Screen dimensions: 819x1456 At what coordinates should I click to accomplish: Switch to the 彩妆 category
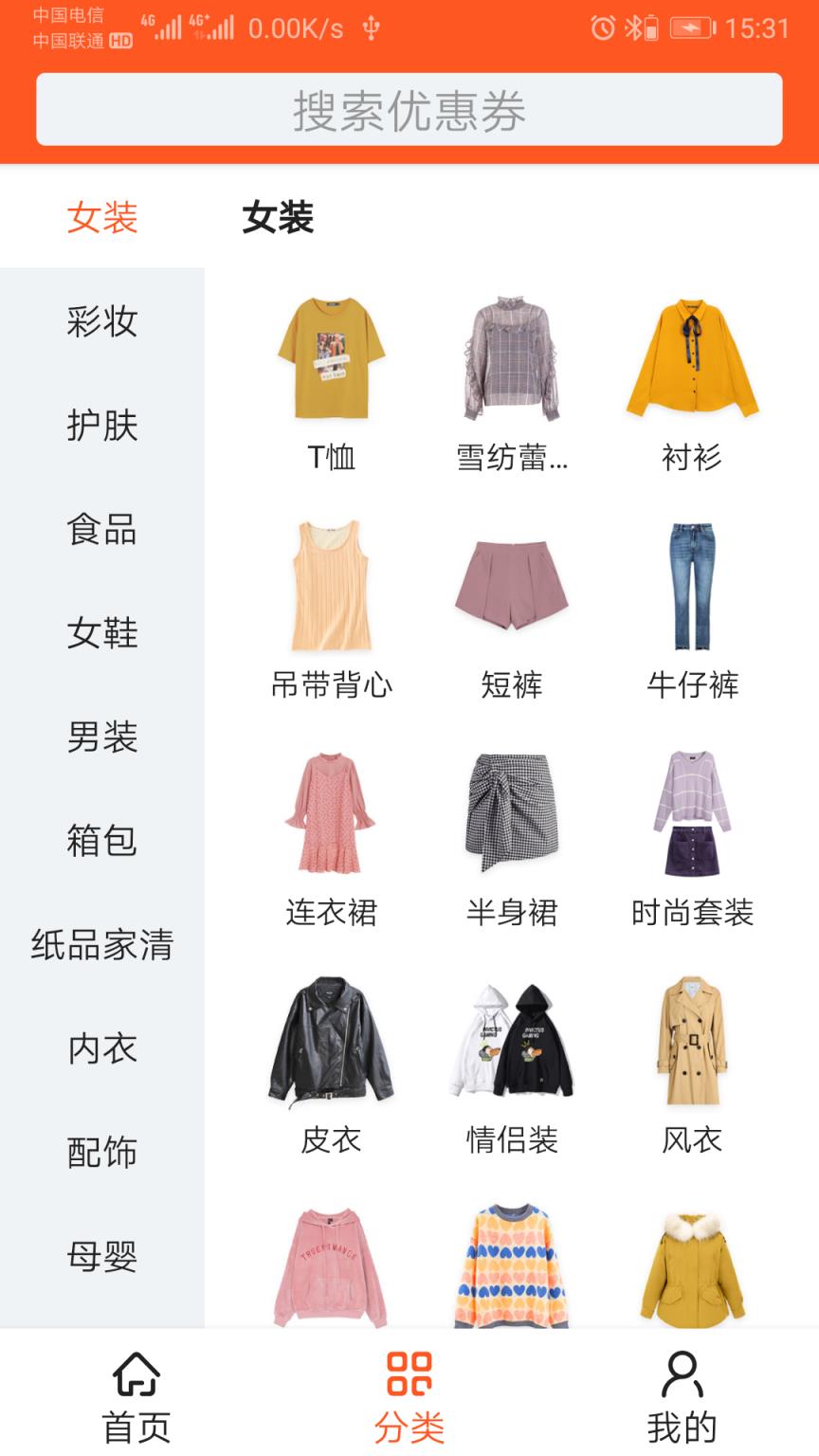tap(102, 322)
